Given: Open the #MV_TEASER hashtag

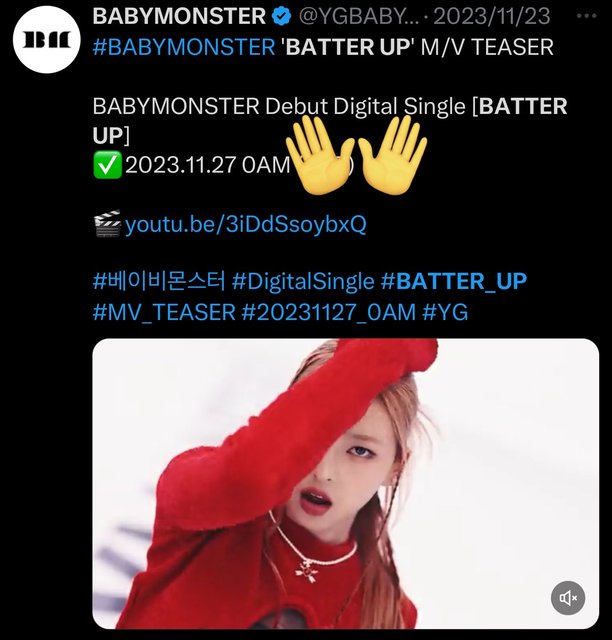Looking at the screenshot, I should 163,313.
